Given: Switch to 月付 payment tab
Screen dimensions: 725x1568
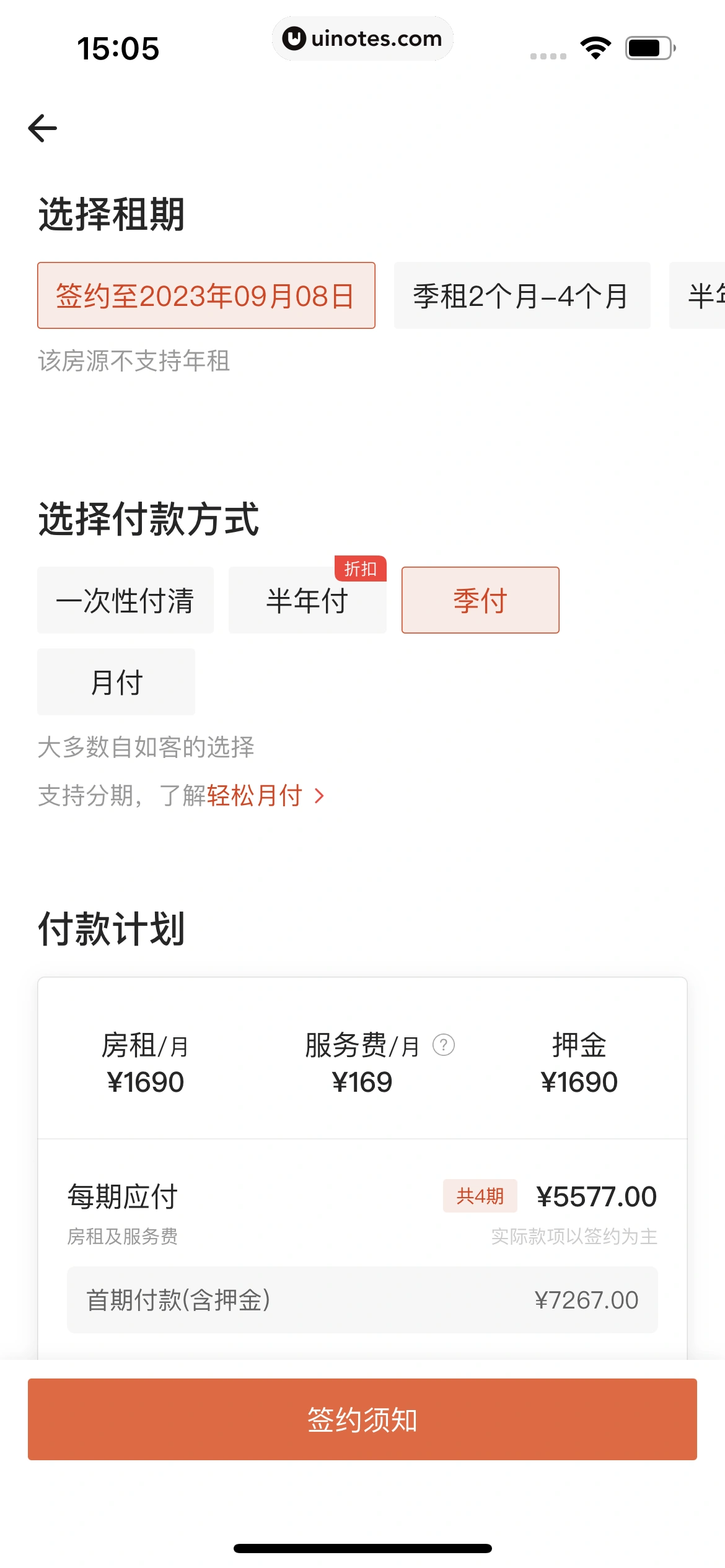Looking at the screenshot, I should pyautogui.click(x=116, y=681).
